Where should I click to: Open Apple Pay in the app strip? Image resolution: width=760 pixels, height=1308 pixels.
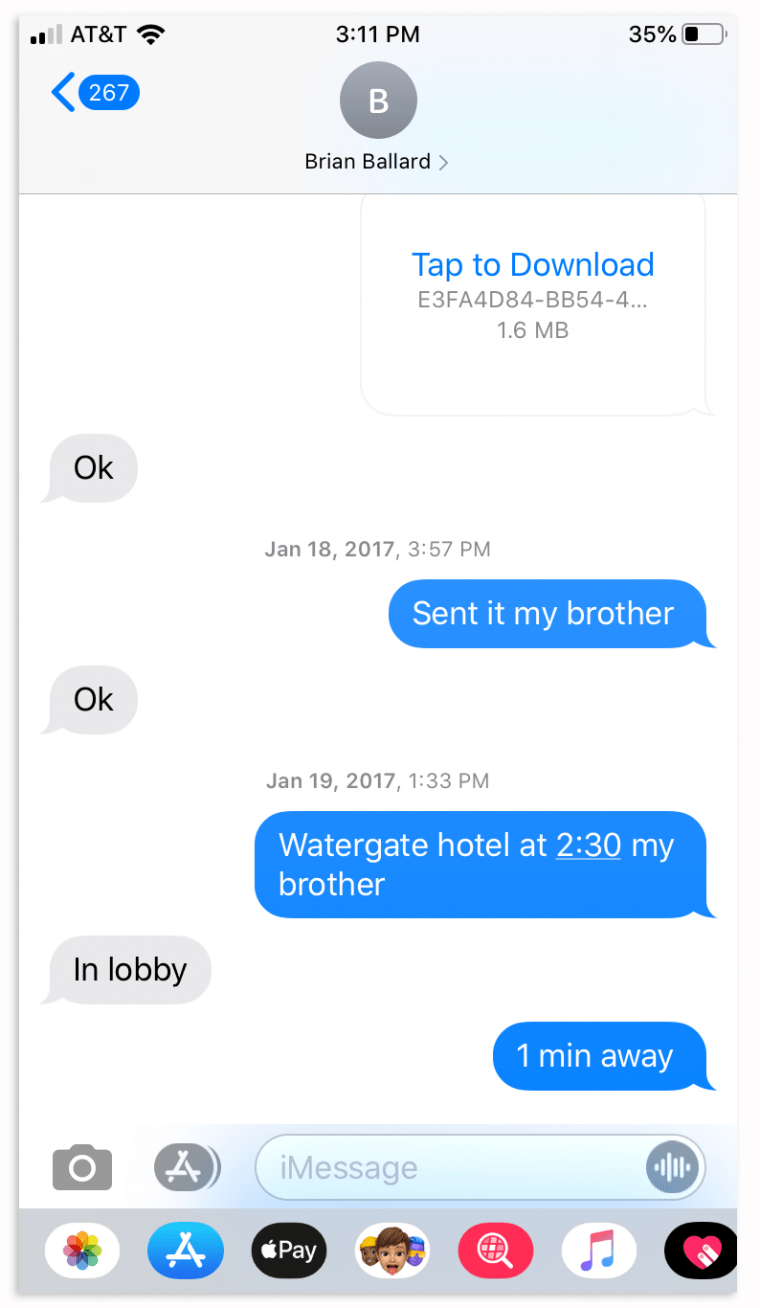pos(289,1250)
